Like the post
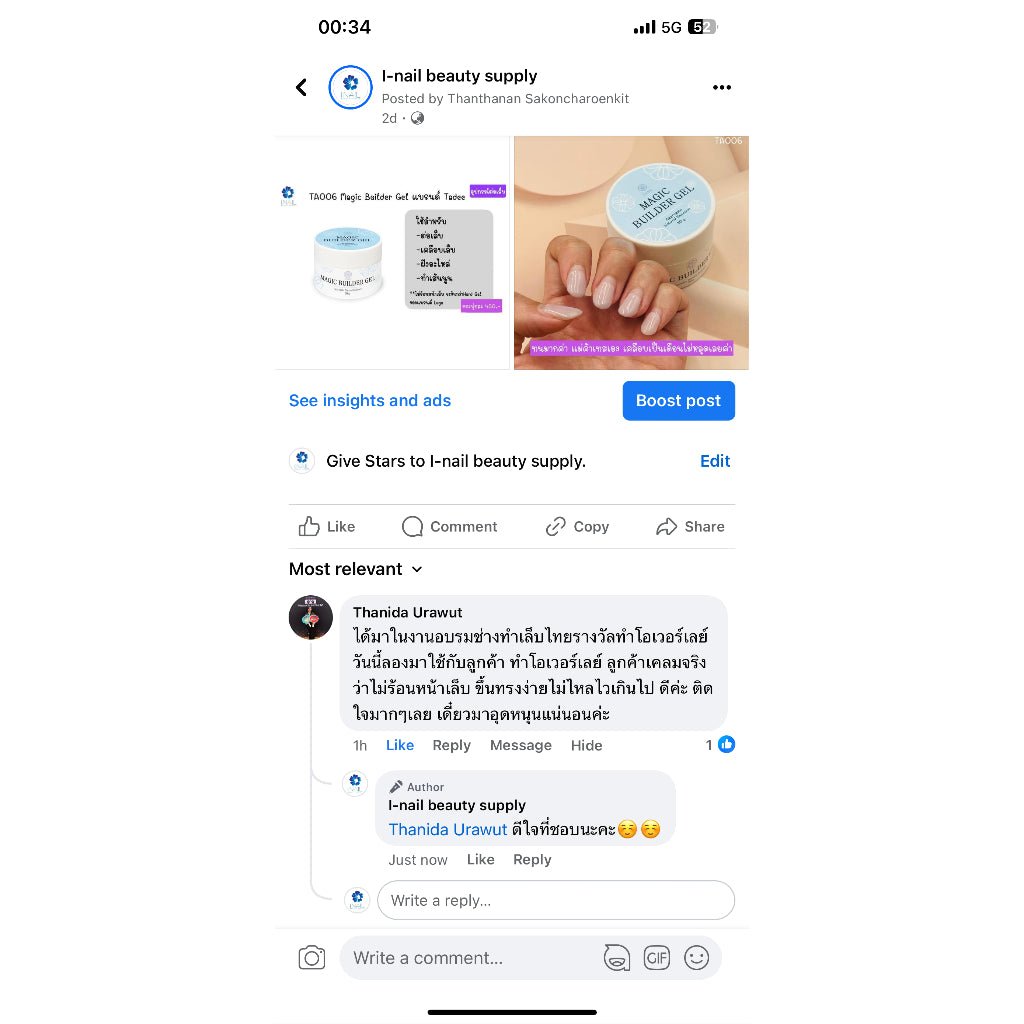 pos(328,527)
